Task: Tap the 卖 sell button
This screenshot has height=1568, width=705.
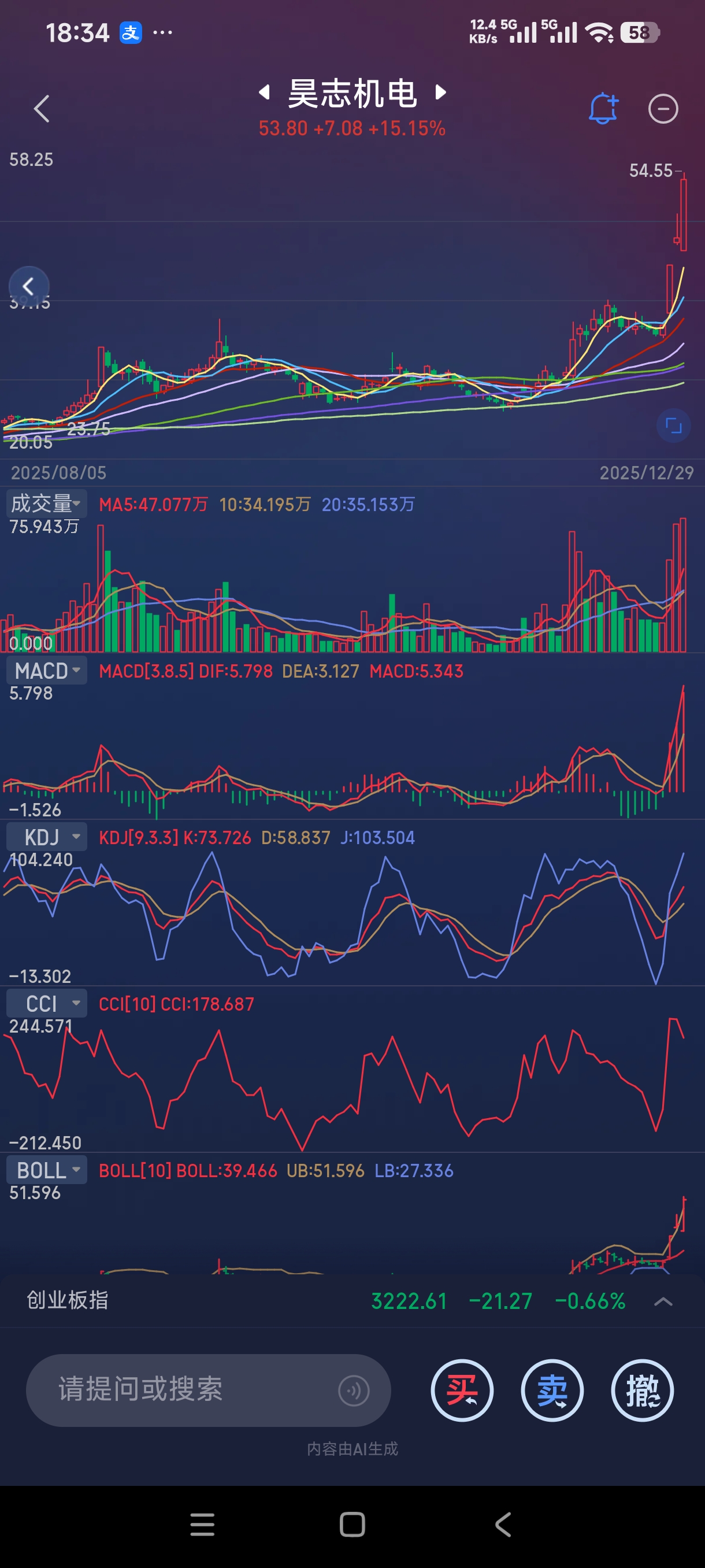Action: point(552,1391)
